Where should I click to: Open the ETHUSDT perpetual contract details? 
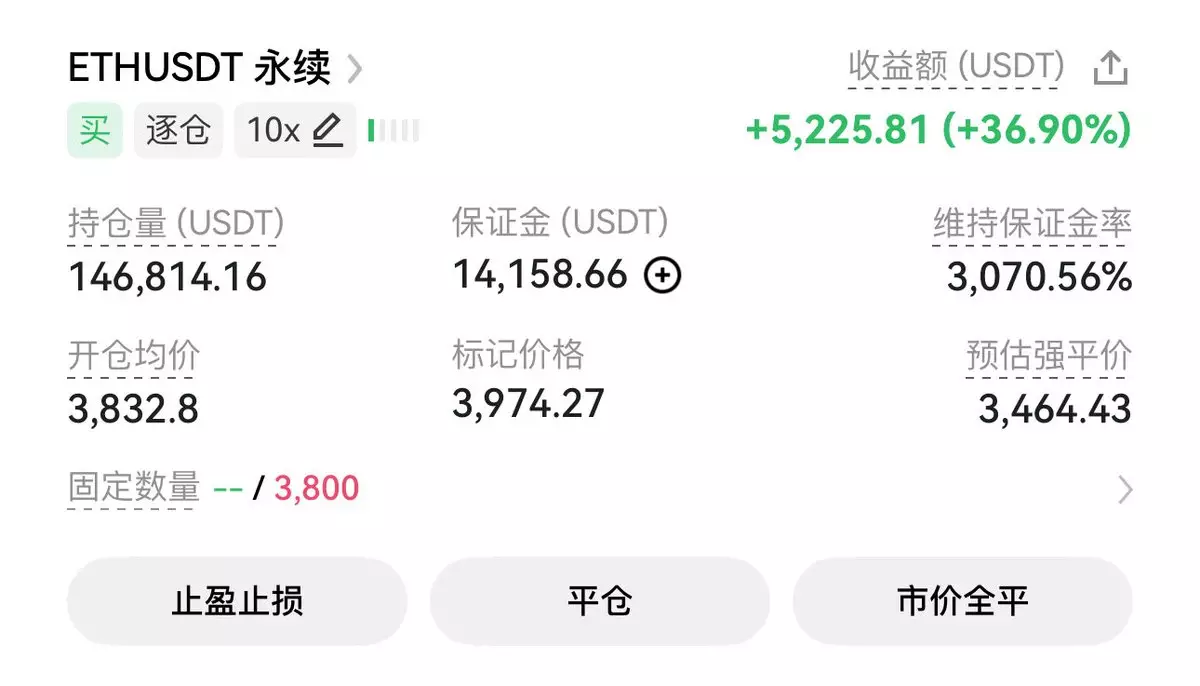[x=215, y=68]
